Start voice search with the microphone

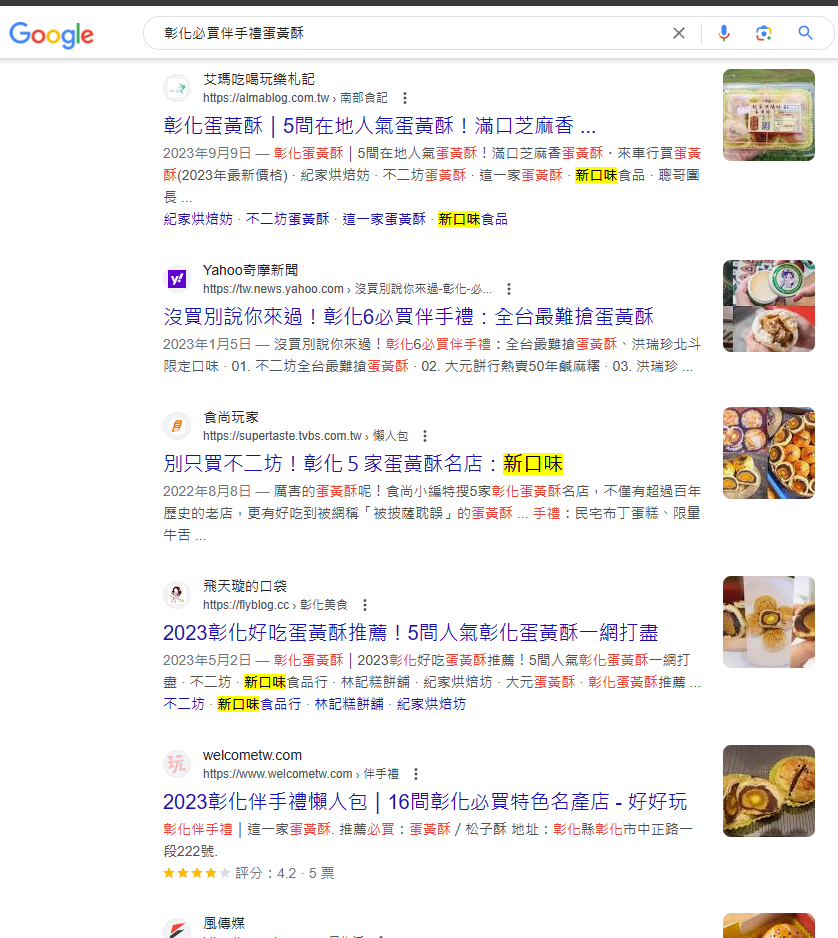(x=724, y=33)
